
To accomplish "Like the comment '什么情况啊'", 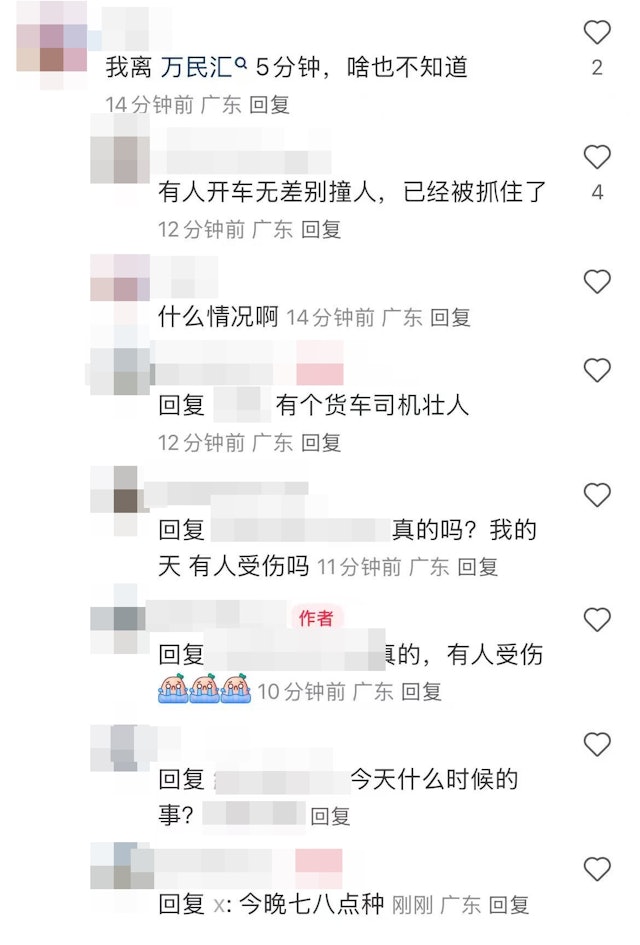I will (597, 281).
